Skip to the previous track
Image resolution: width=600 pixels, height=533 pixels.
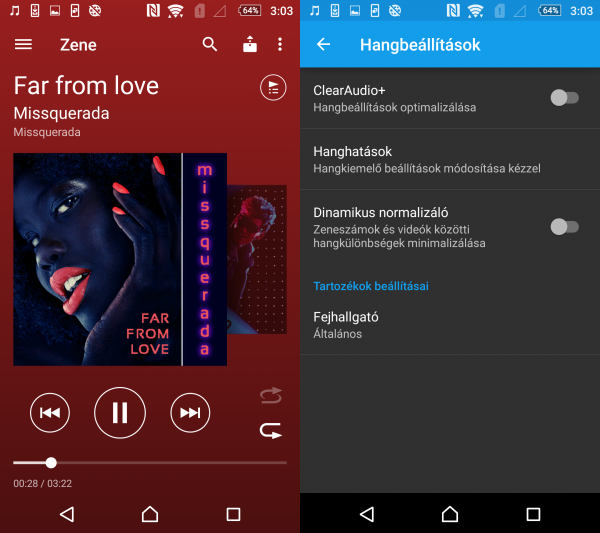[50, 412]
